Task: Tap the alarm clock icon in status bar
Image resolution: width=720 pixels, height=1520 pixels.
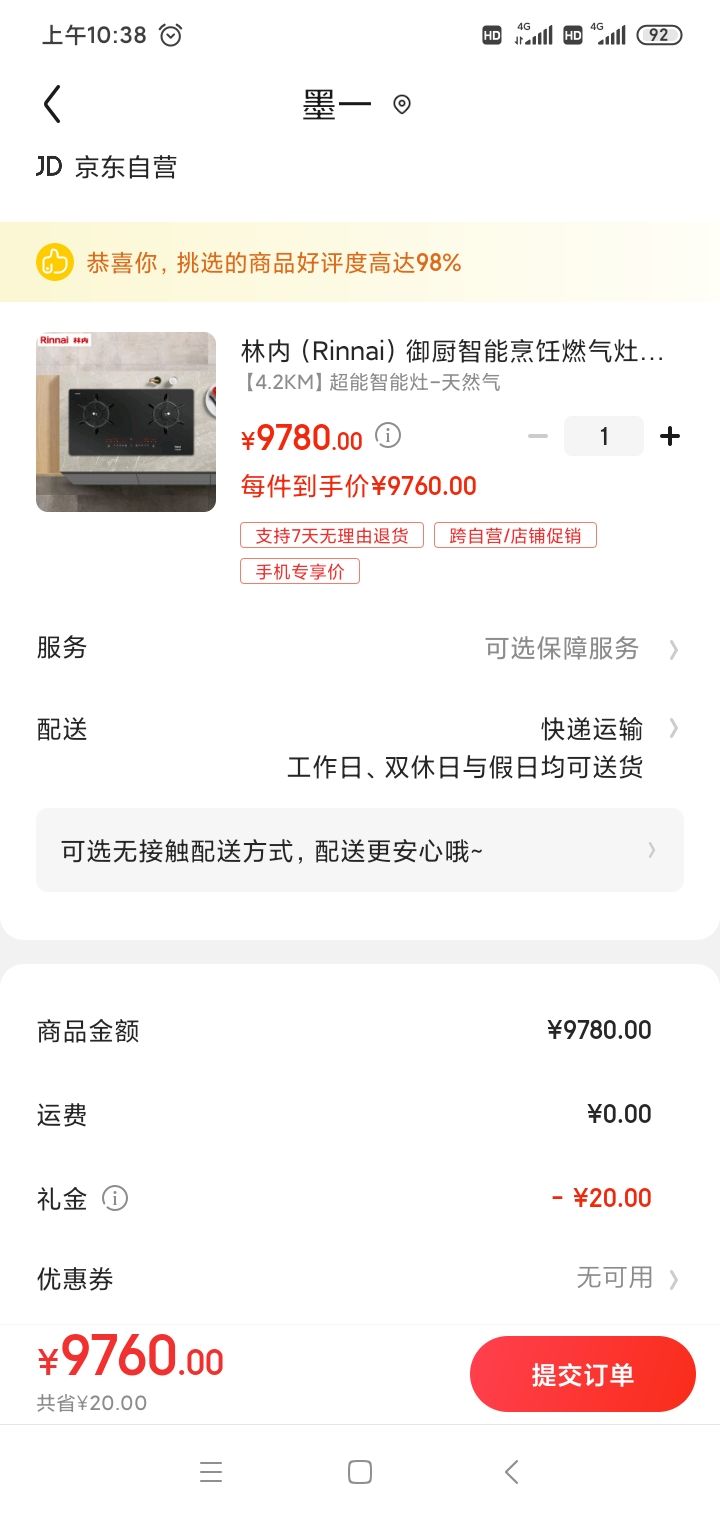Action: 172,34
